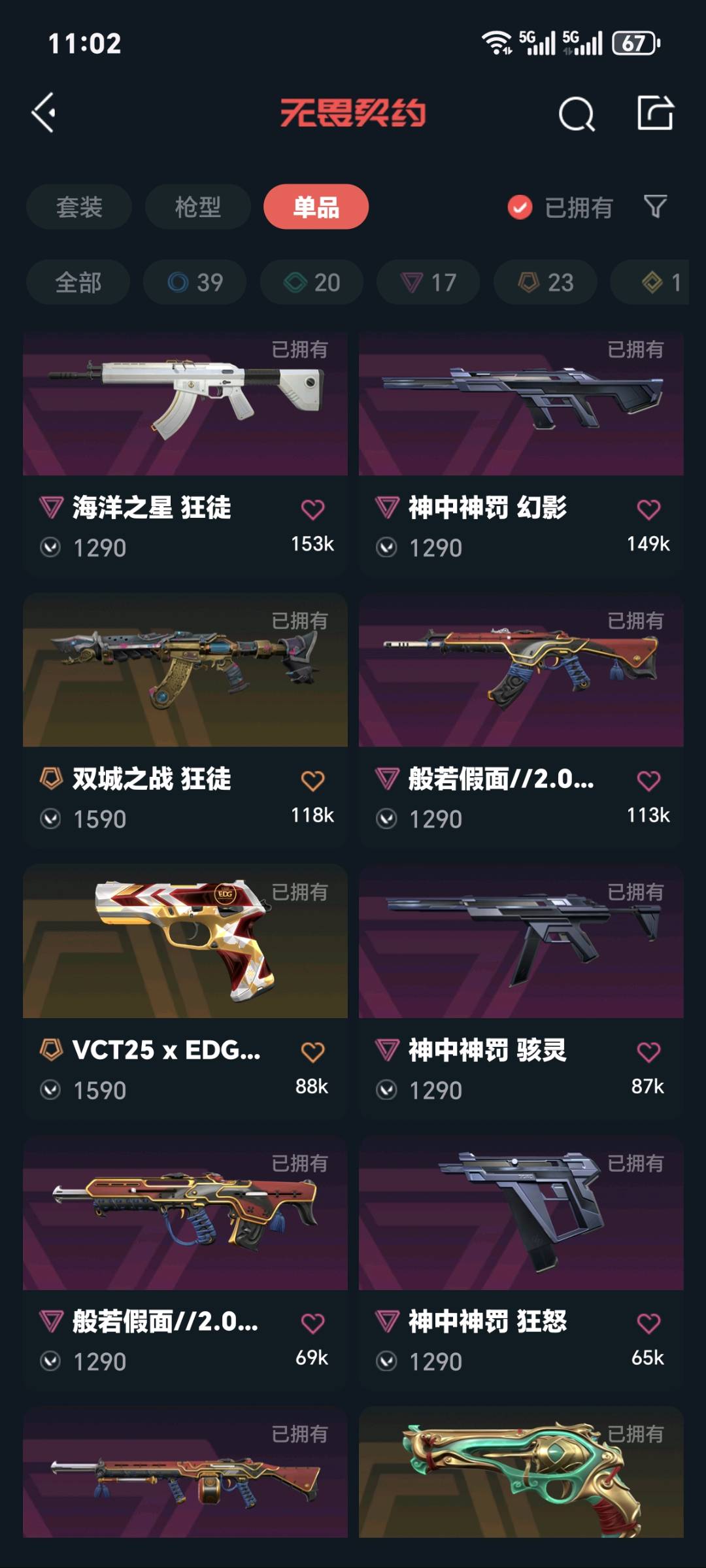Viewport: 706px width, 1568px height.
Task: Go back using the top-left arrow
Action: pyautogui.click(x=44, y=113)
